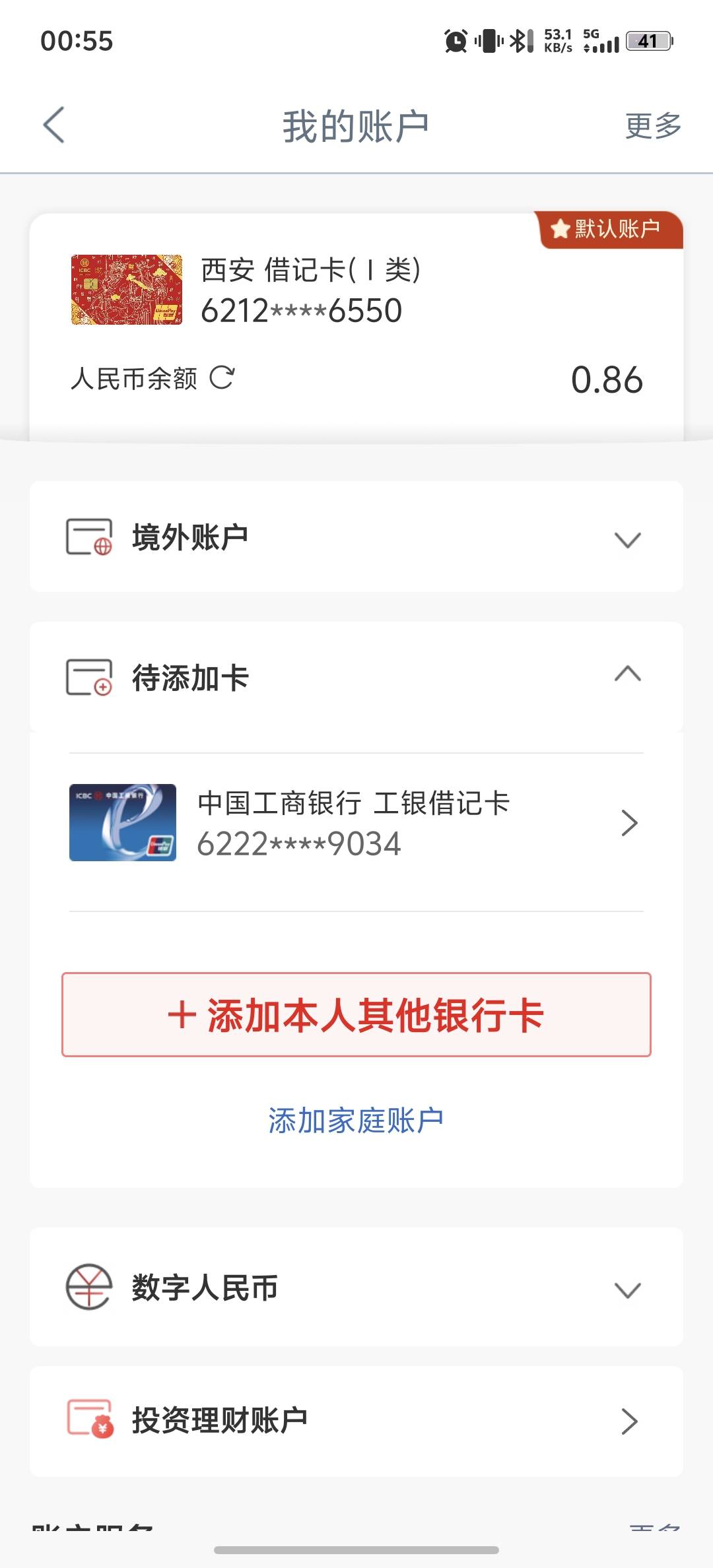713x1568 pixels.
Task: Open the 西安 借记卡 ending 6550 card
Action: [x=356, y=290]
